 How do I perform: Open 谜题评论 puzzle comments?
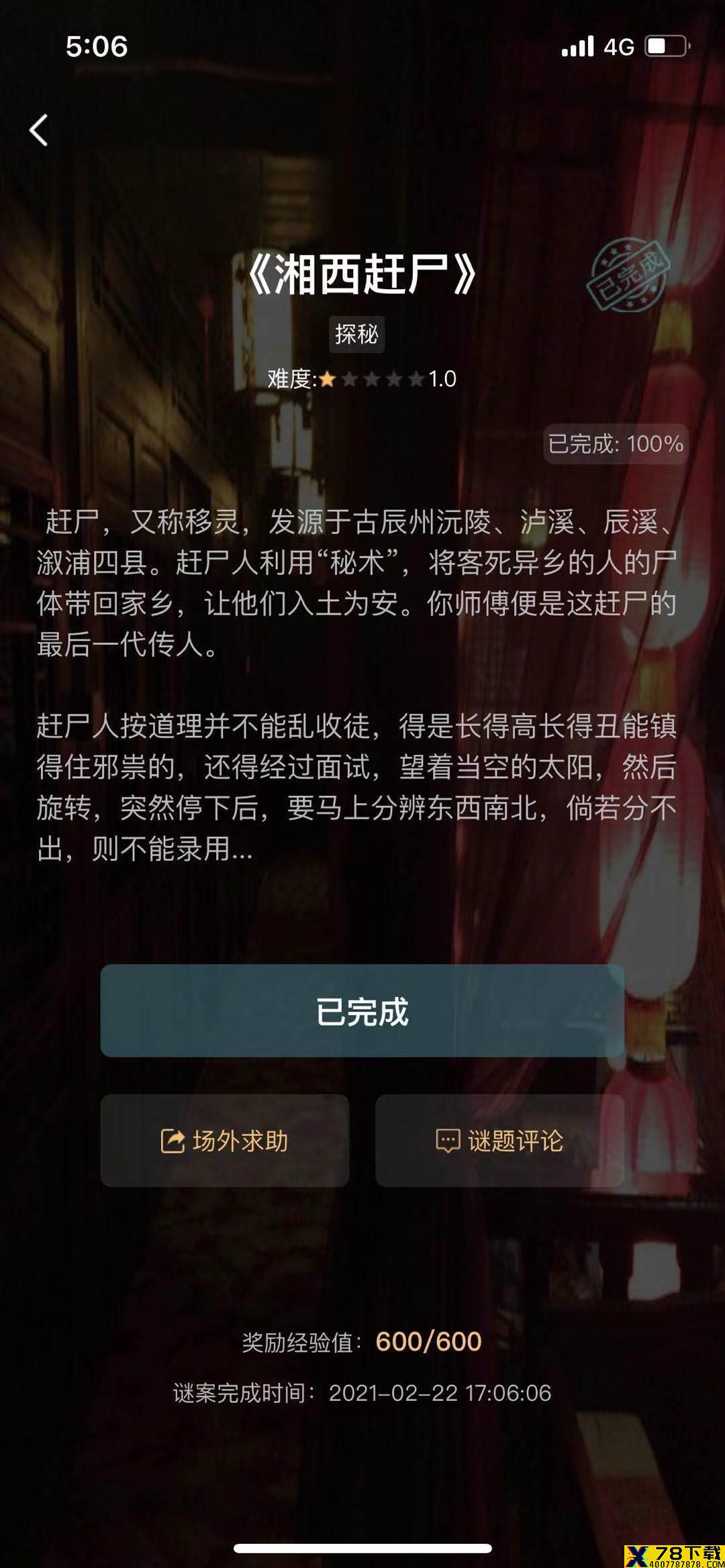click(499, 1141)
